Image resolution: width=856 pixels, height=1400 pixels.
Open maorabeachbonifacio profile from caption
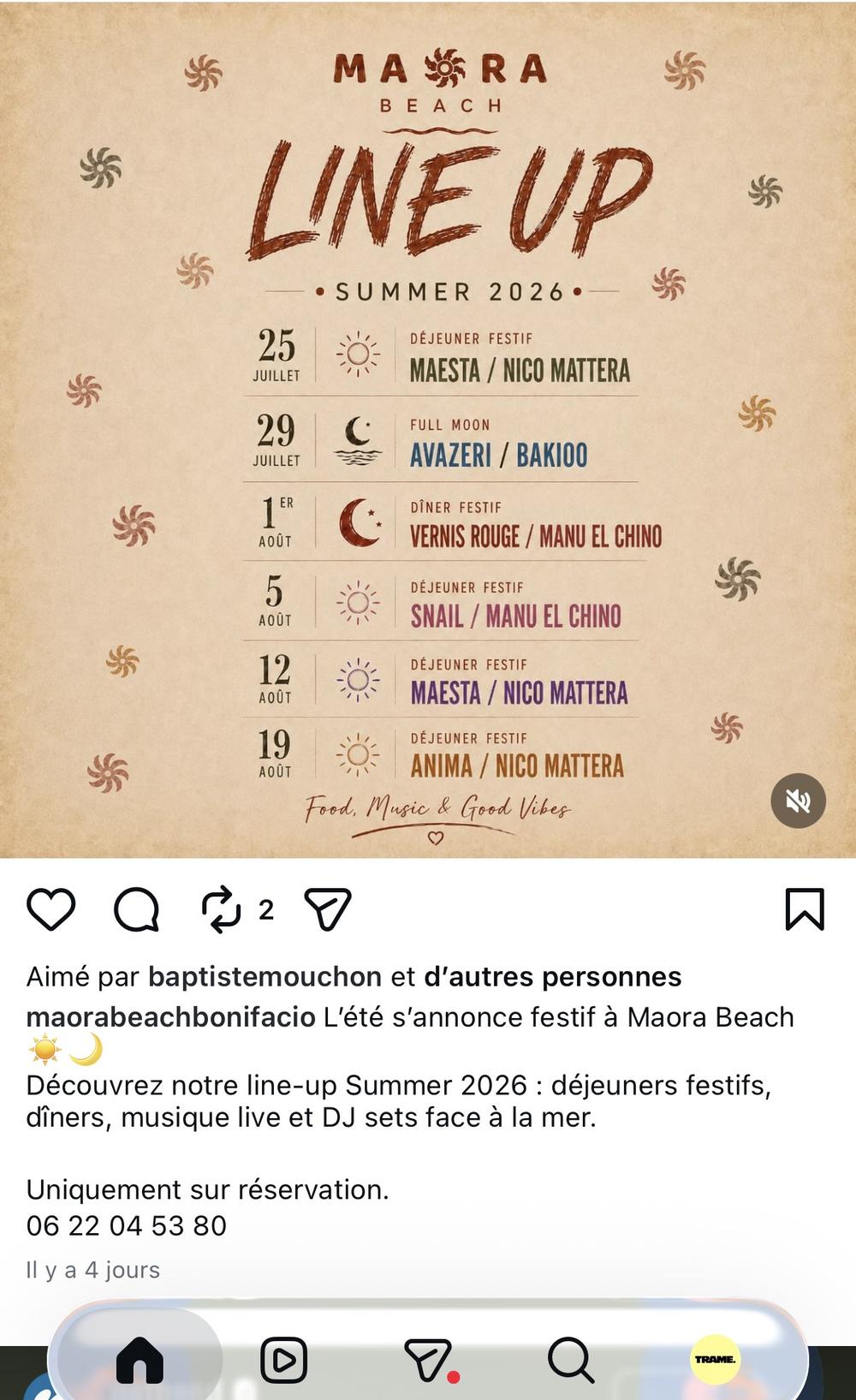170,1017
